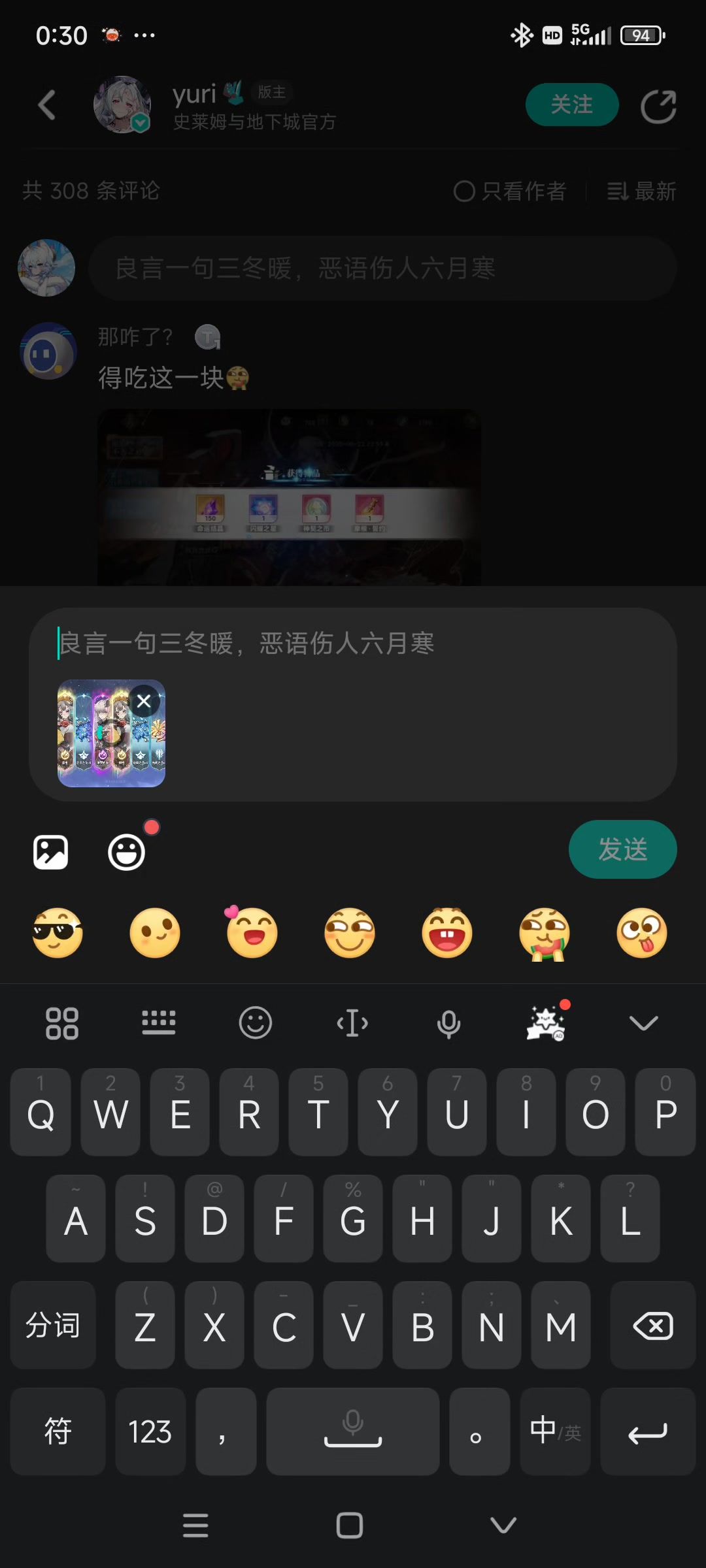Share this post
The height and width of the screenshot is (1568, 706).
click(658, 106)
